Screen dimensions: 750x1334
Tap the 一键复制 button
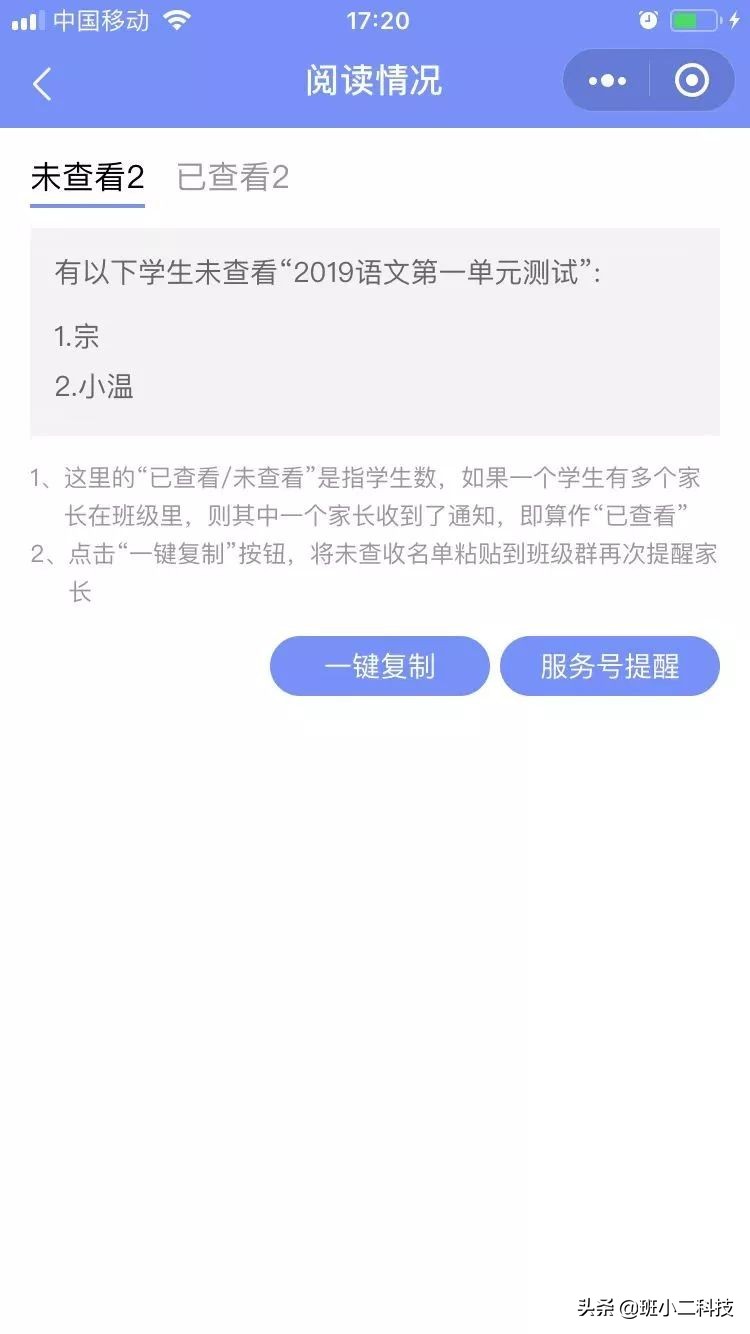pyautogui.click(x=379, y=665)
